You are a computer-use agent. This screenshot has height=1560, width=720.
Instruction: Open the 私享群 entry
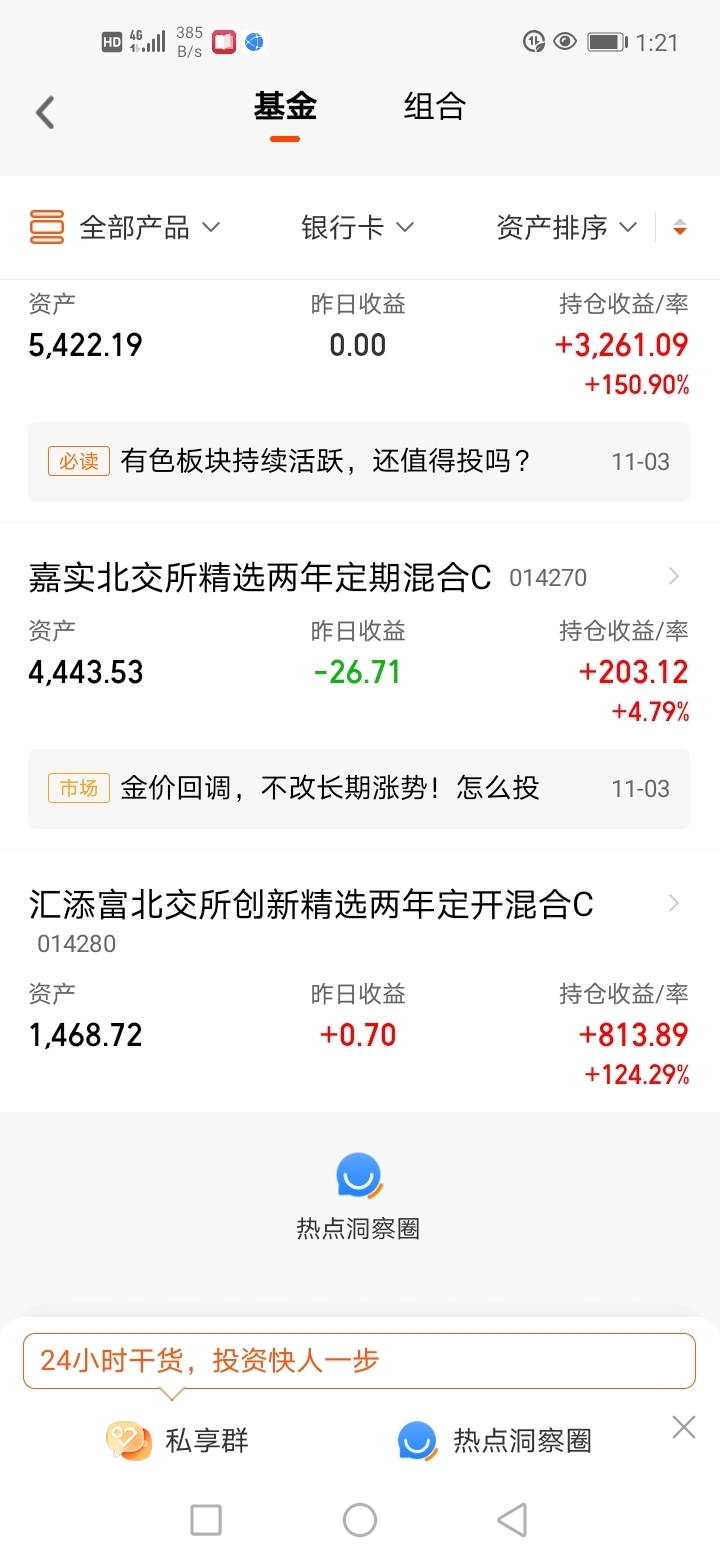178,1441
